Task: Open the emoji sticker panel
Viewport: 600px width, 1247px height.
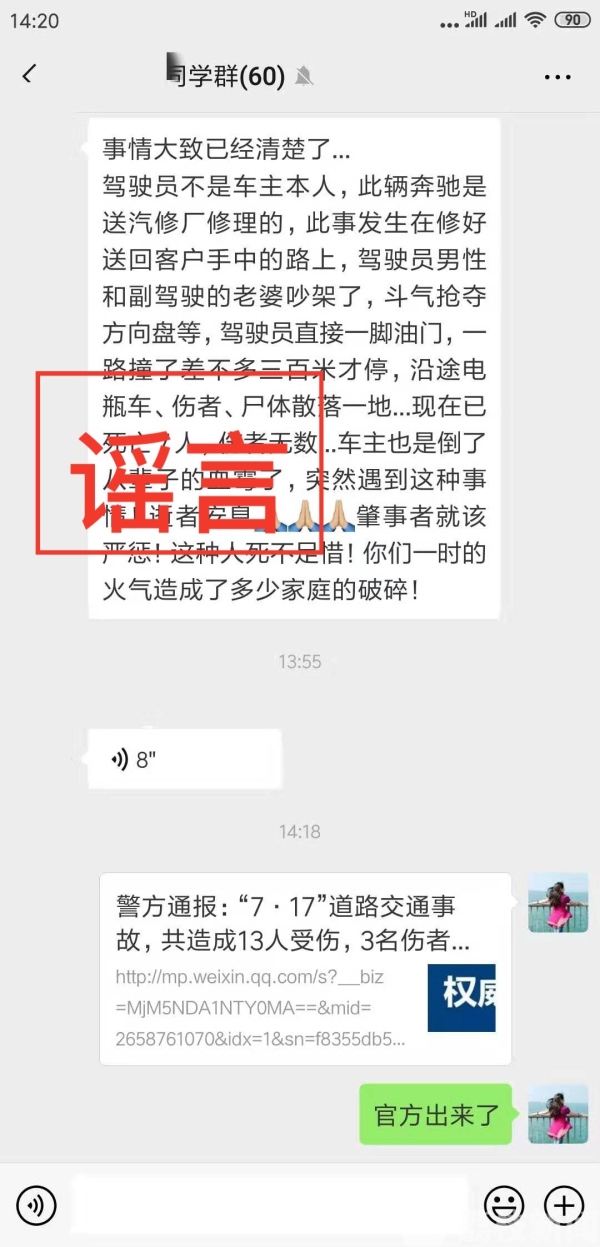Action: pyautogui.click(x=504, y=1204)
